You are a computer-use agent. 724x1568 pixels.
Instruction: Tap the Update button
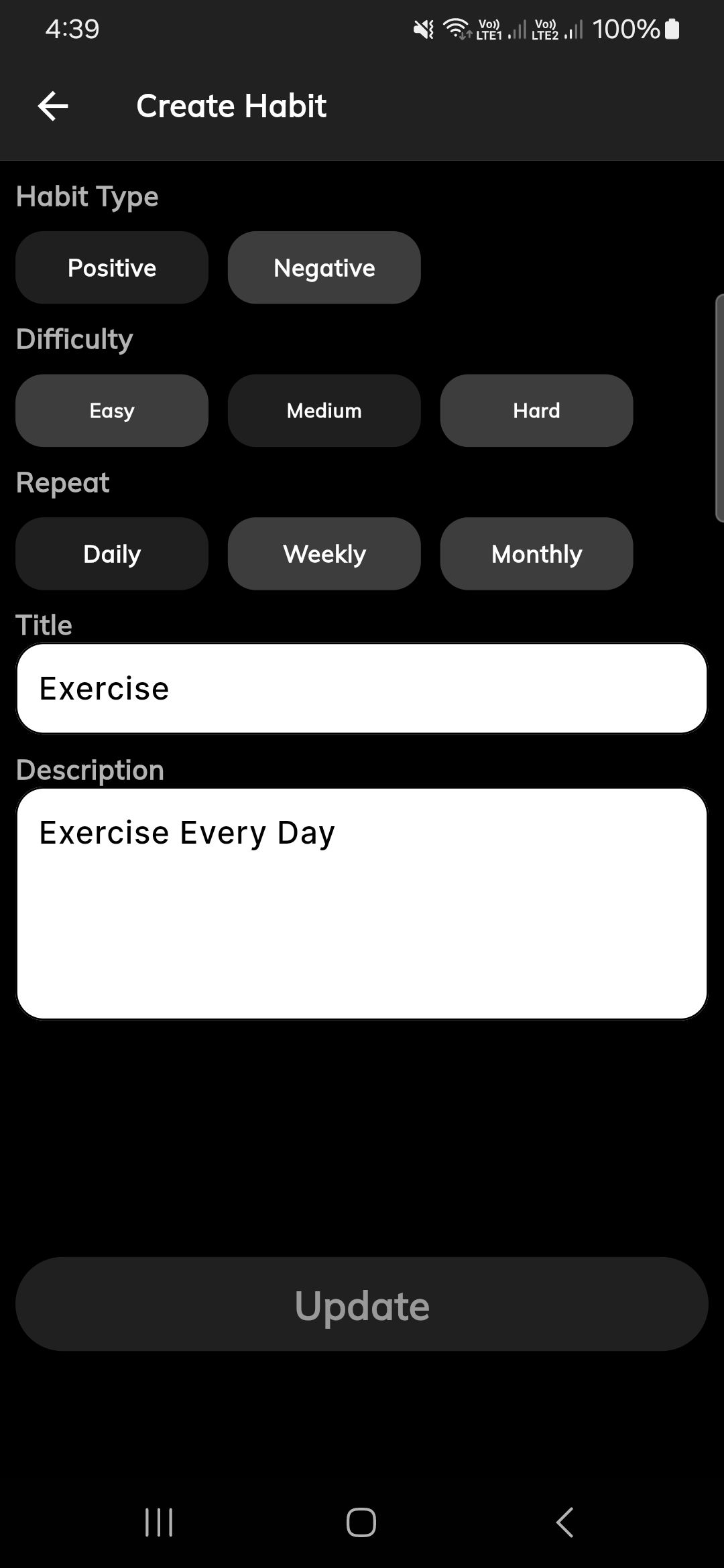point(362,1303)
